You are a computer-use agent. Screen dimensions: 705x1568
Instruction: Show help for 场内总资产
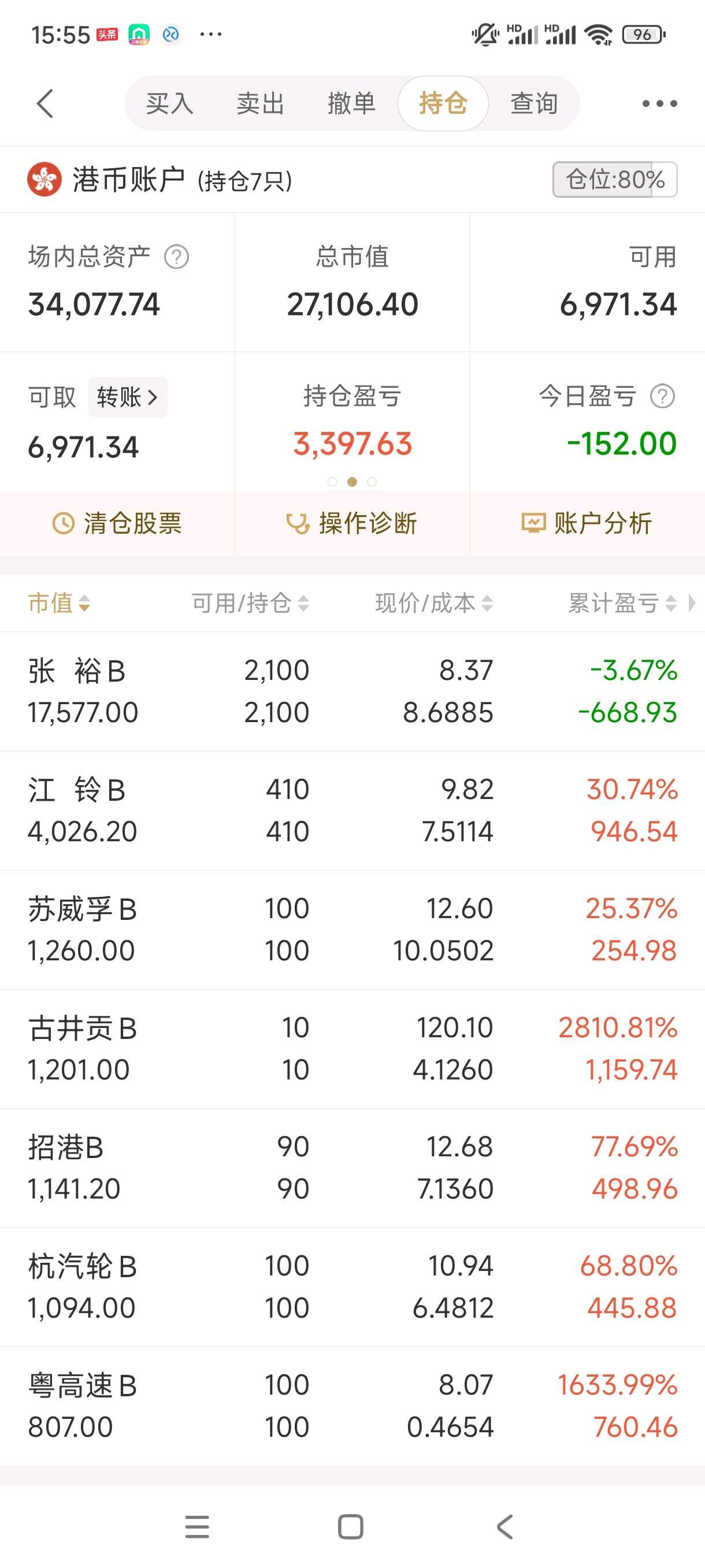click(x=177, y=257)
